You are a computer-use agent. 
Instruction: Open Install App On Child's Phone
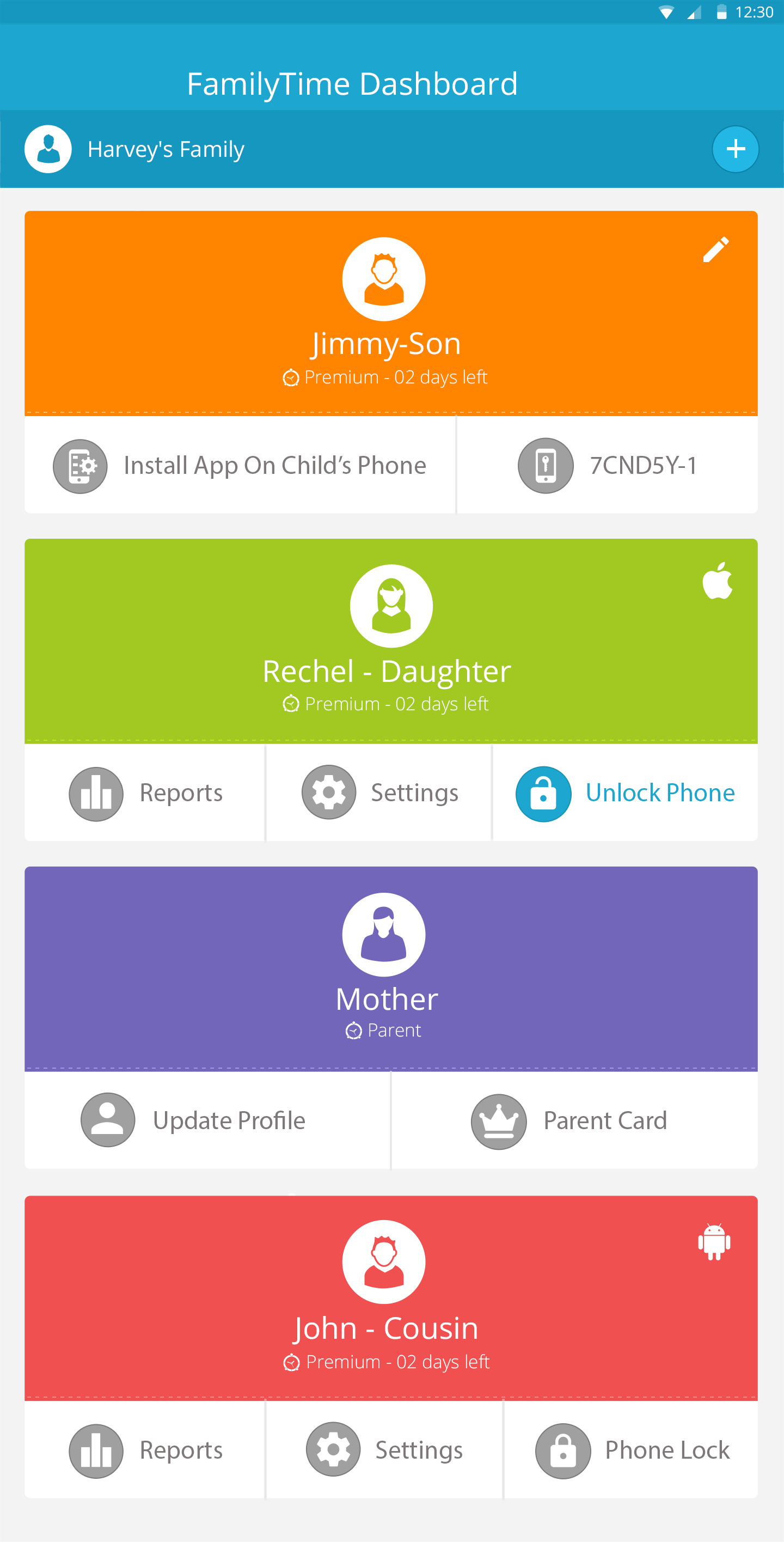pos(240,465)
